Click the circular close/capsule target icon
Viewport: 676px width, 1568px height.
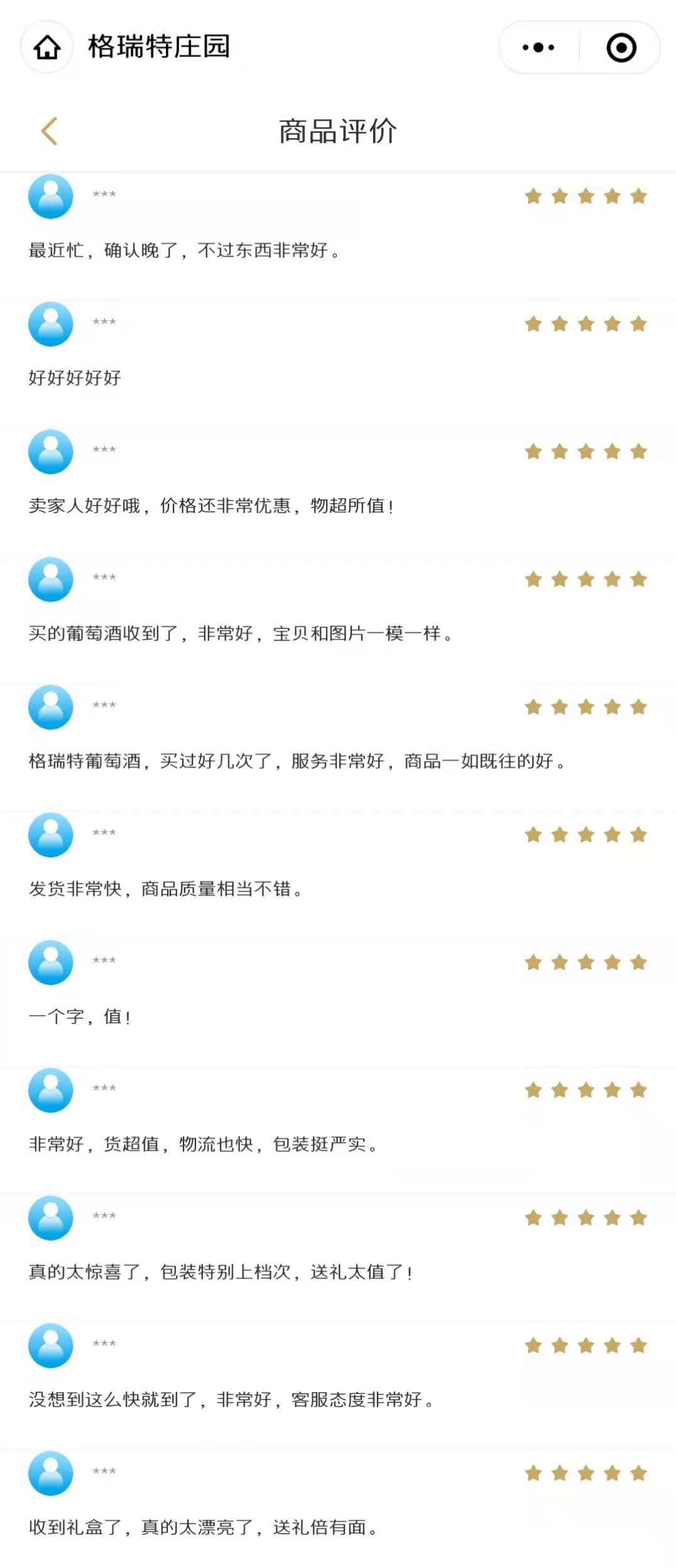[x=619, y=47]
